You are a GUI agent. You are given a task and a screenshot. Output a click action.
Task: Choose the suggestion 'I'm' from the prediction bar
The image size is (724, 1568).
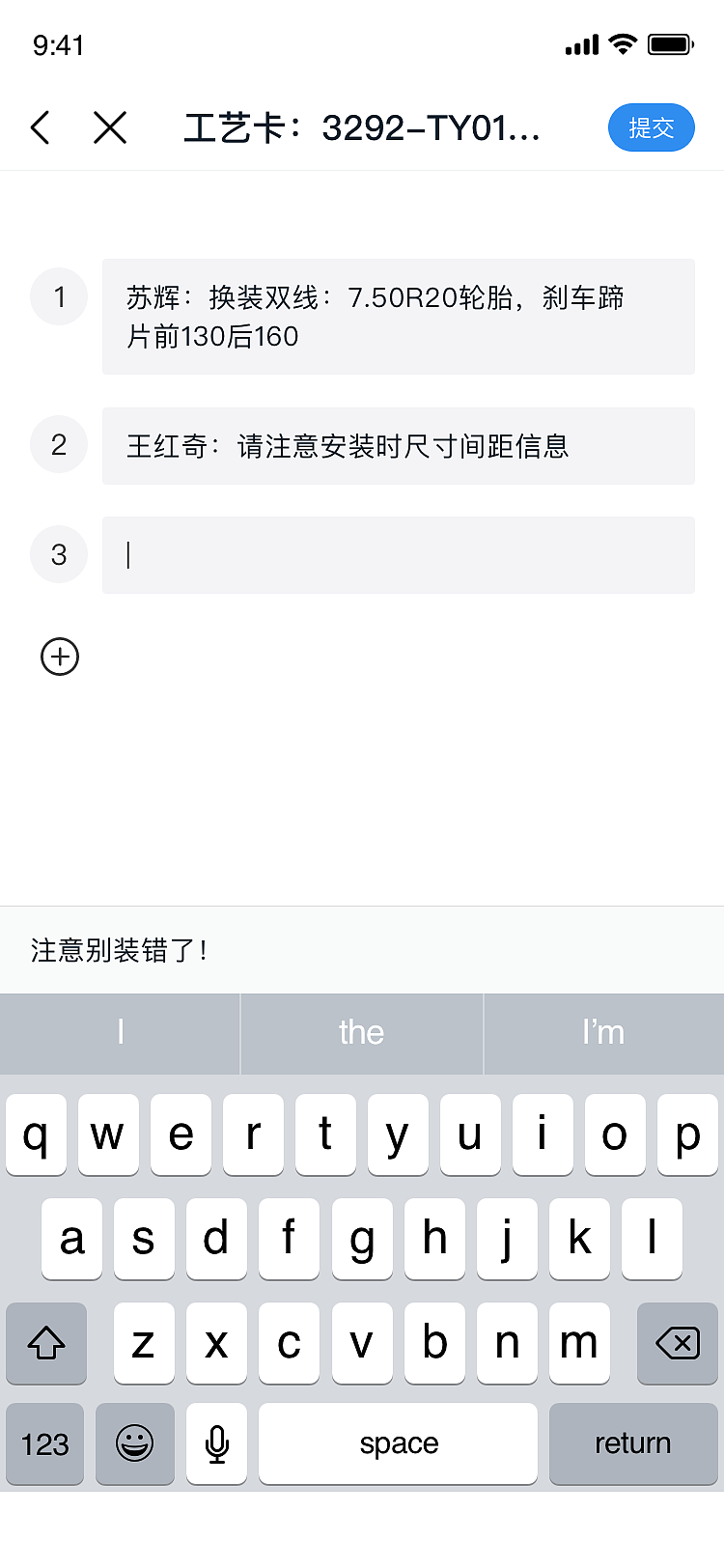603,1033
